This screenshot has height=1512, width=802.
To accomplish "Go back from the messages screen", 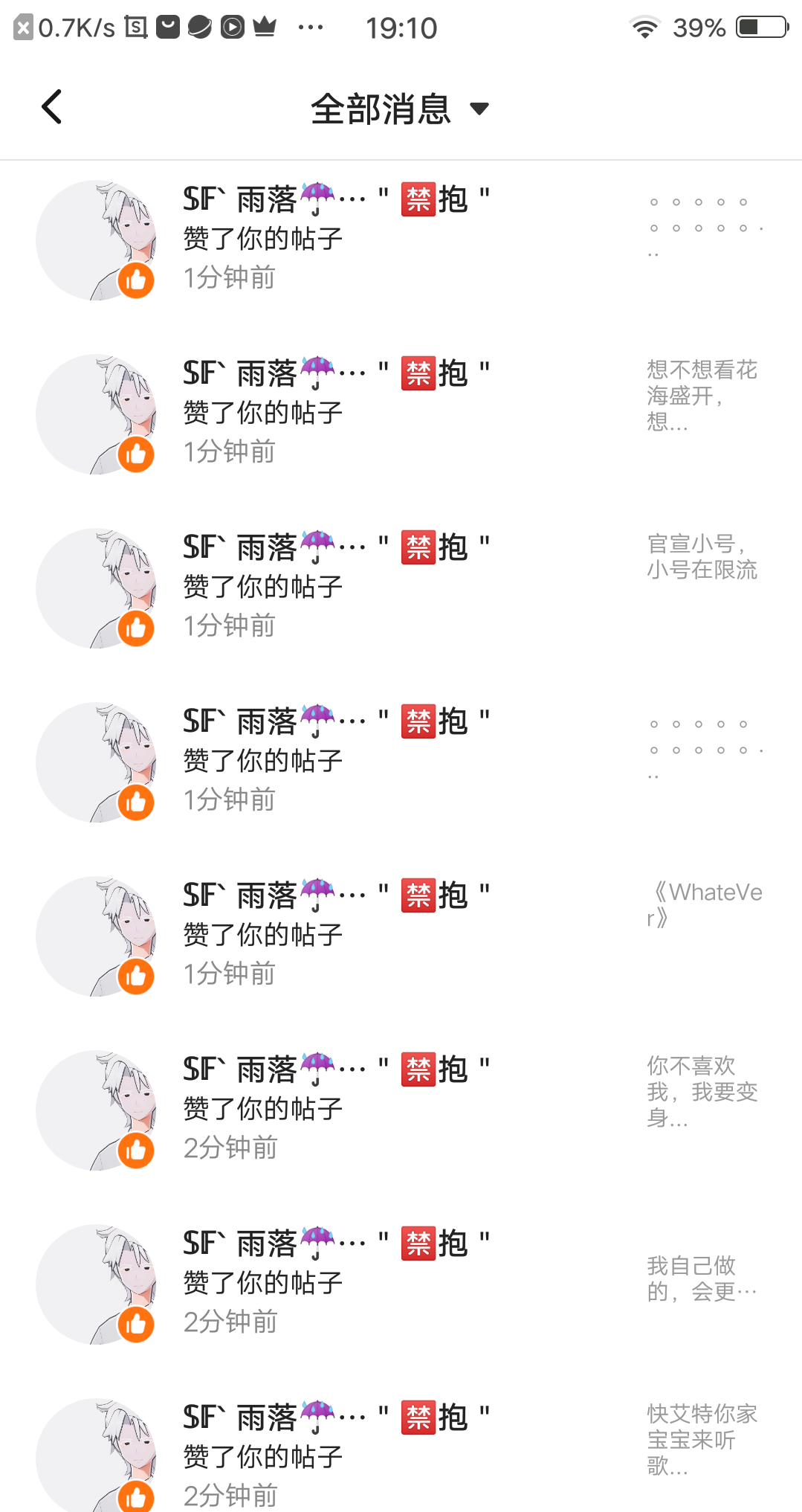I will [51, 107].
